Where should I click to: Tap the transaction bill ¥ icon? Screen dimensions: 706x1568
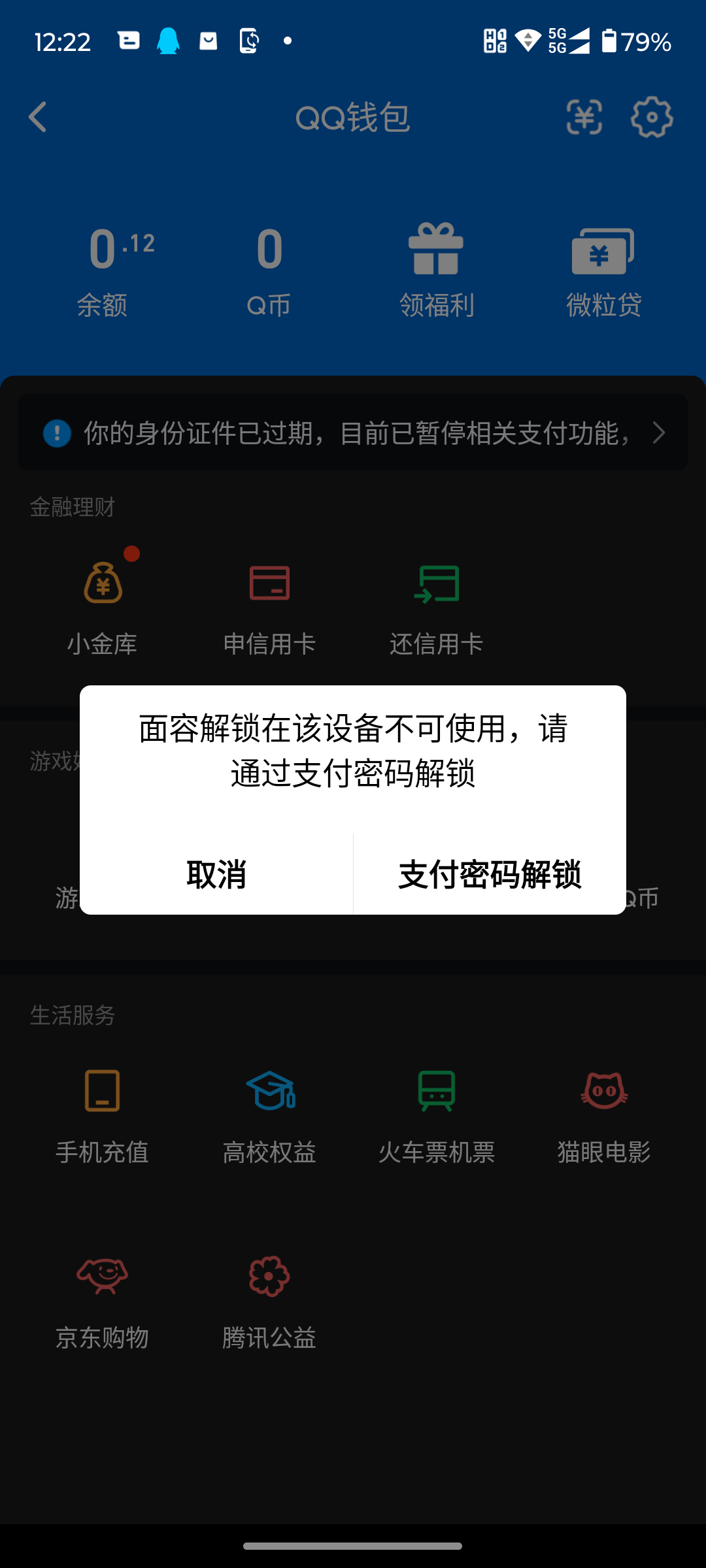pos(584,118)
